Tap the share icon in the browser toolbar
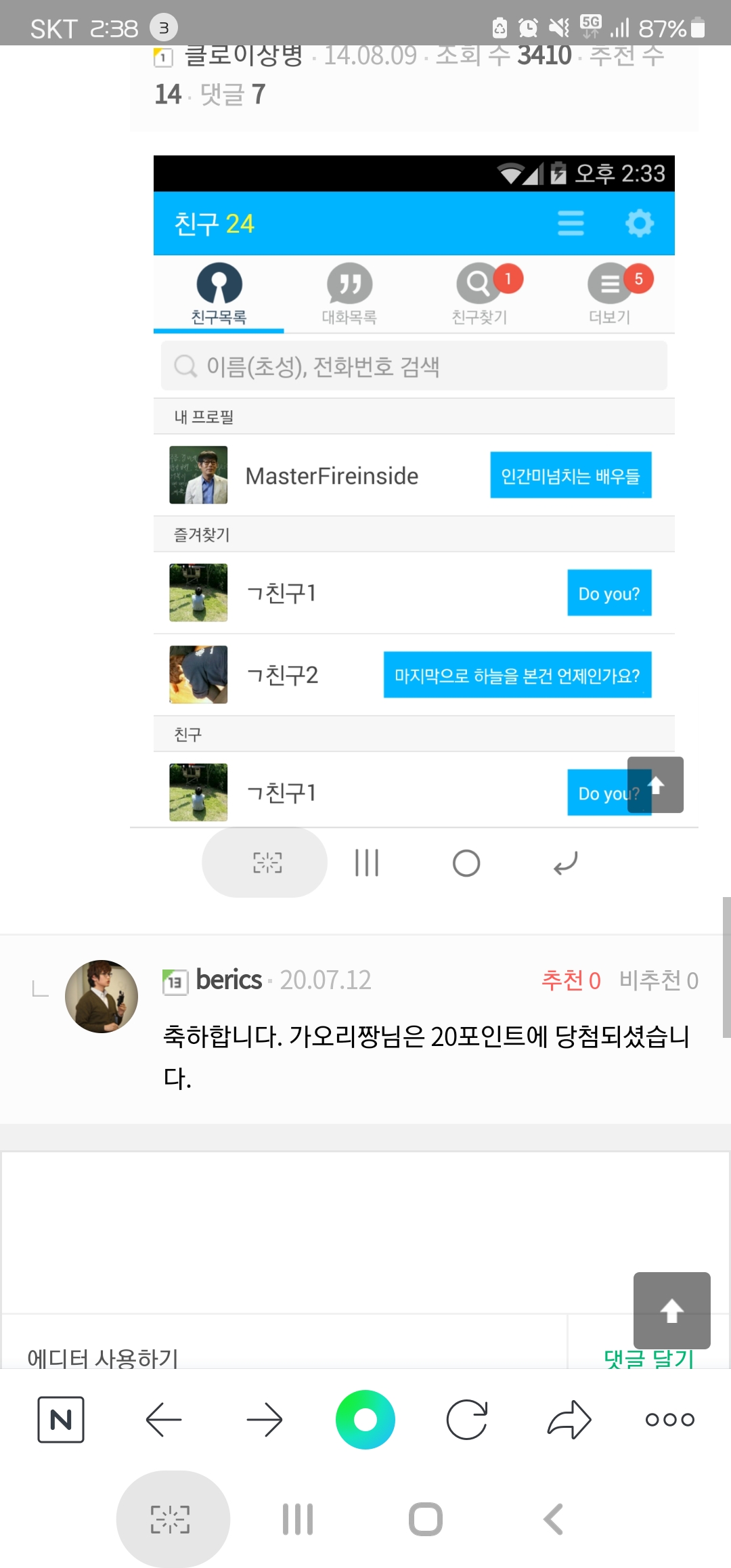 (568, 1420)
